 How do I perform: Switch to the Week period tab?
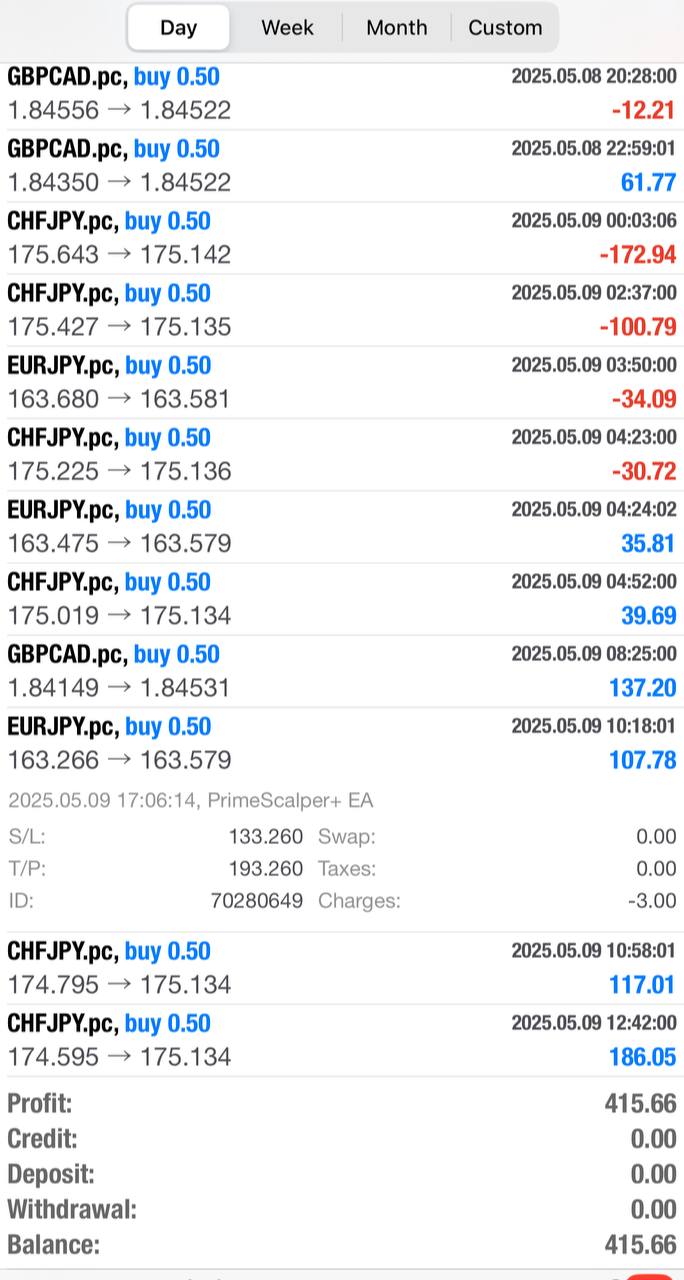click(287, 28)
